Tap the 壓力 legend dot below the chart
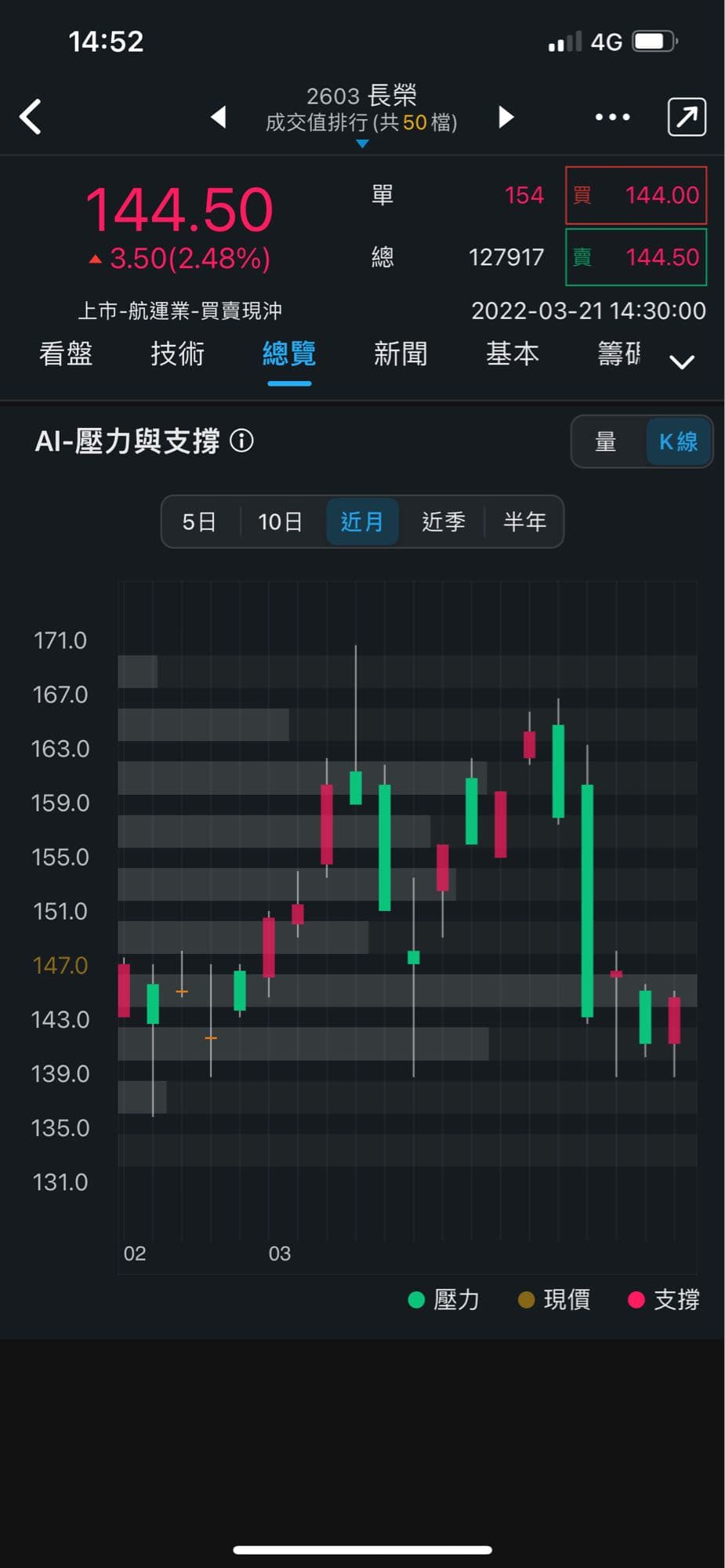This screenshot has width=725, height=1568. pyautogui.click(x=416, y=1299)
